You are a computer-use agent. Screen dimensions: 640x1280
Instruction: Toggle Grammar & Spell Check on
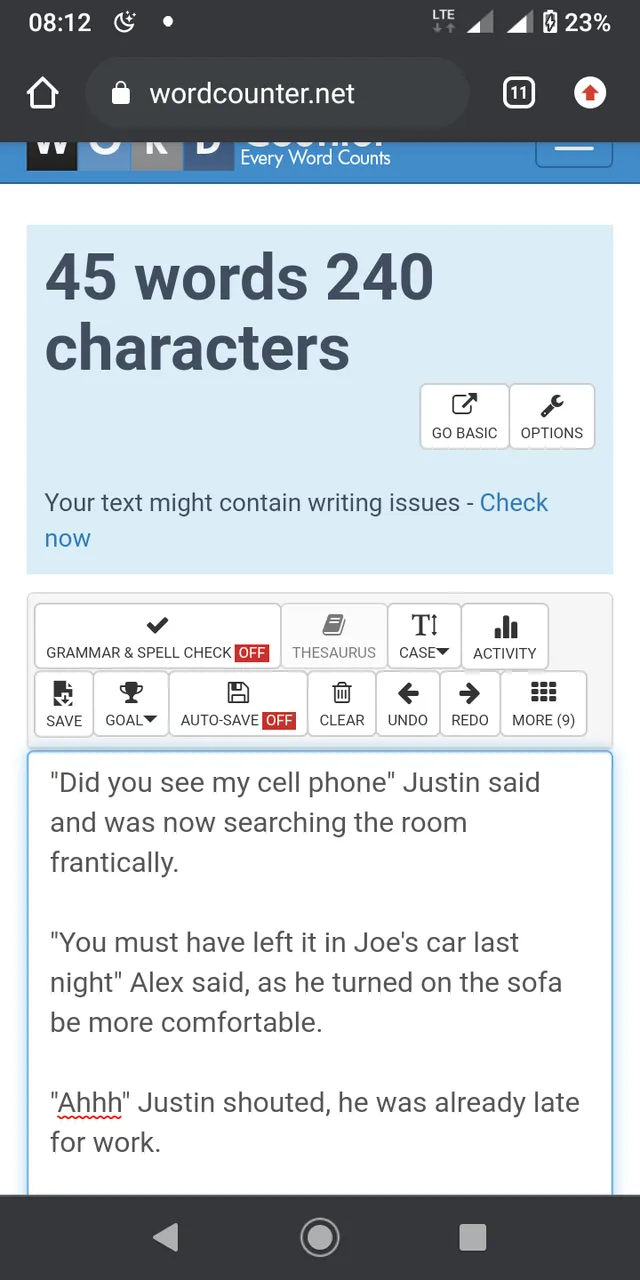click(157, 637)
